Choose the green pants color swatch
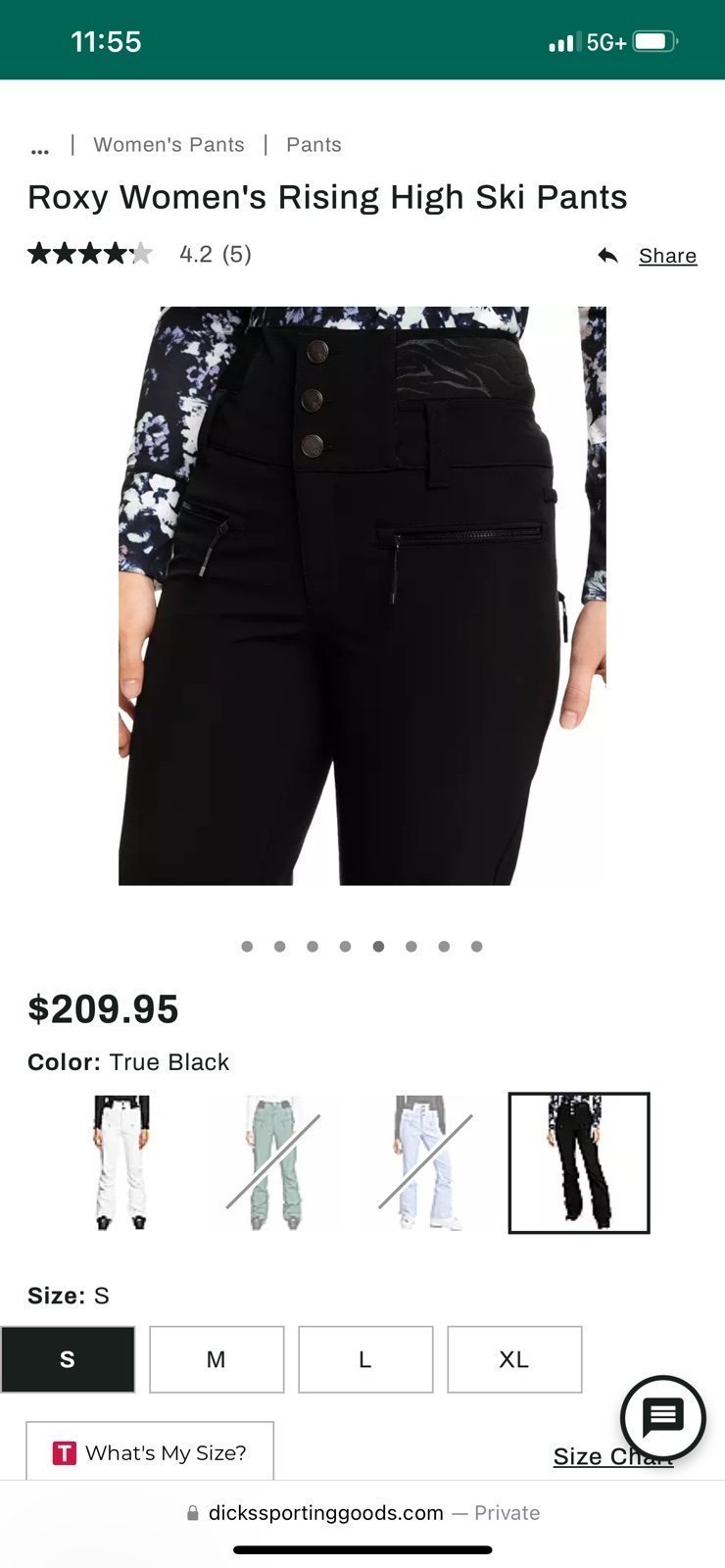The height and width of the screenshot is (1568, 725). point(273,1162)
